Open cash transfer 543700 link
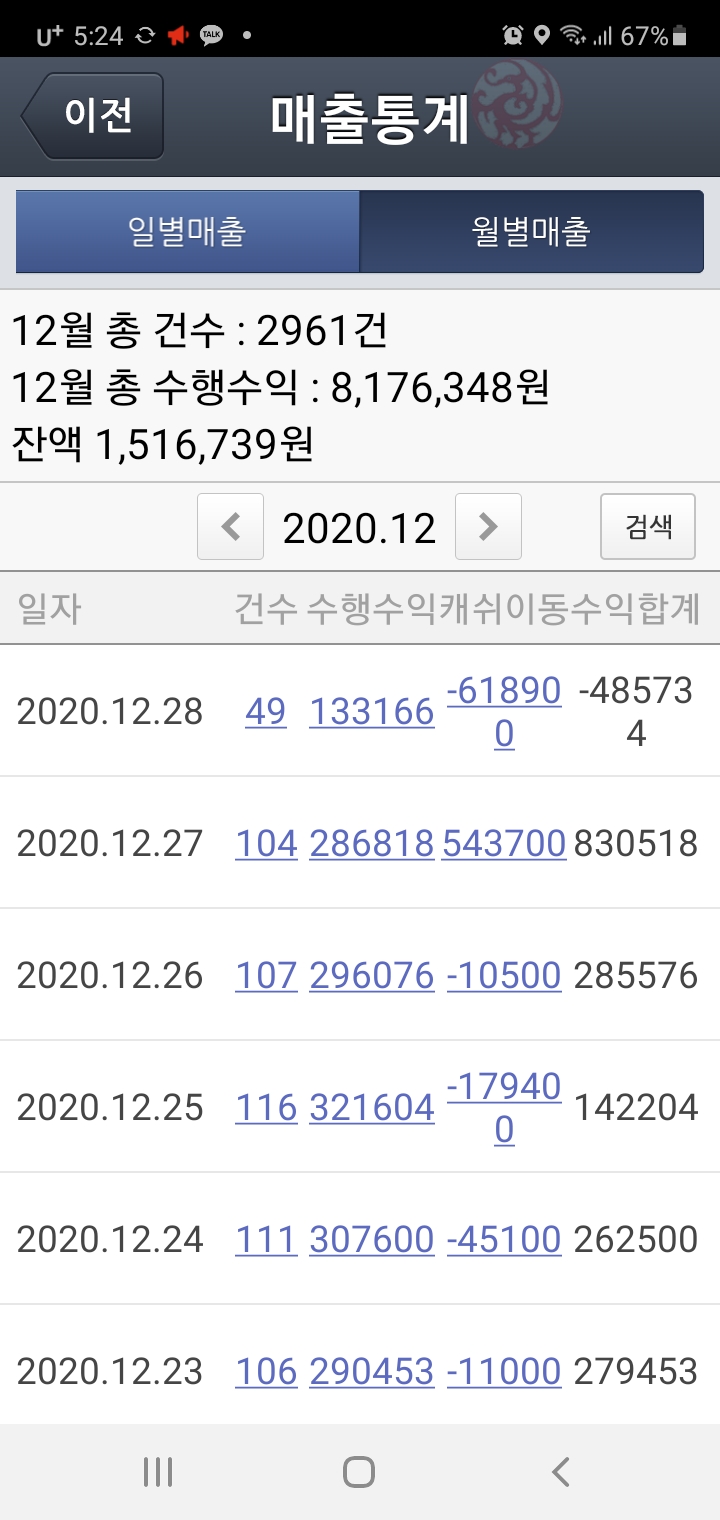This screenshot has height=1520, width=720. click(504, 844)
